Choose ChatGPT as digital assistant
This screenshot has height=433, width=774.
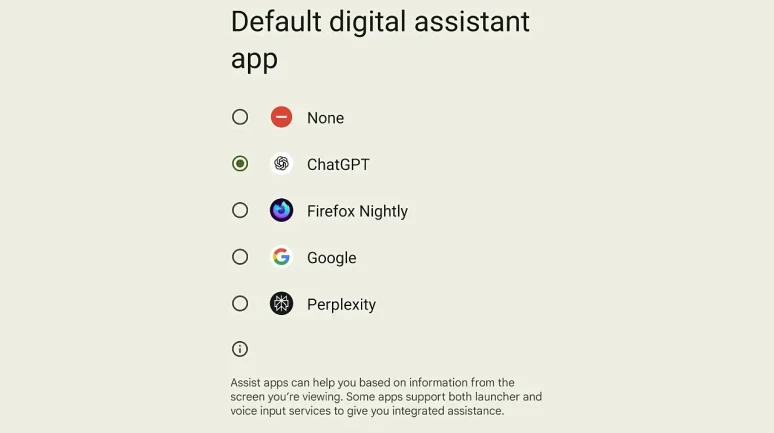click(240, 164)
